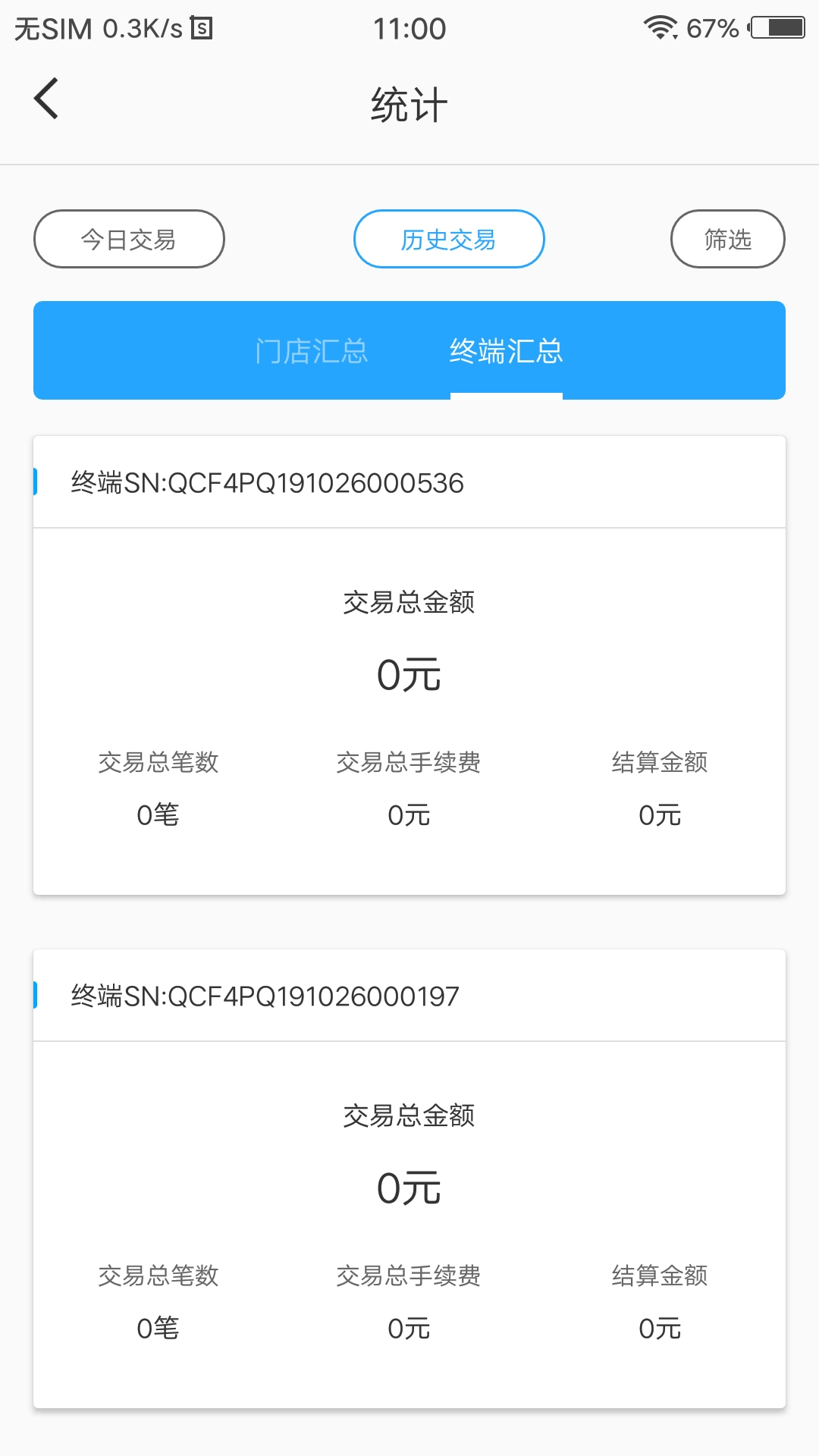Image resolution: width=819 pixels, height=1456 pixels.
Task: Switch to the 终端汇总 tab
Action: tap(506, 350)
